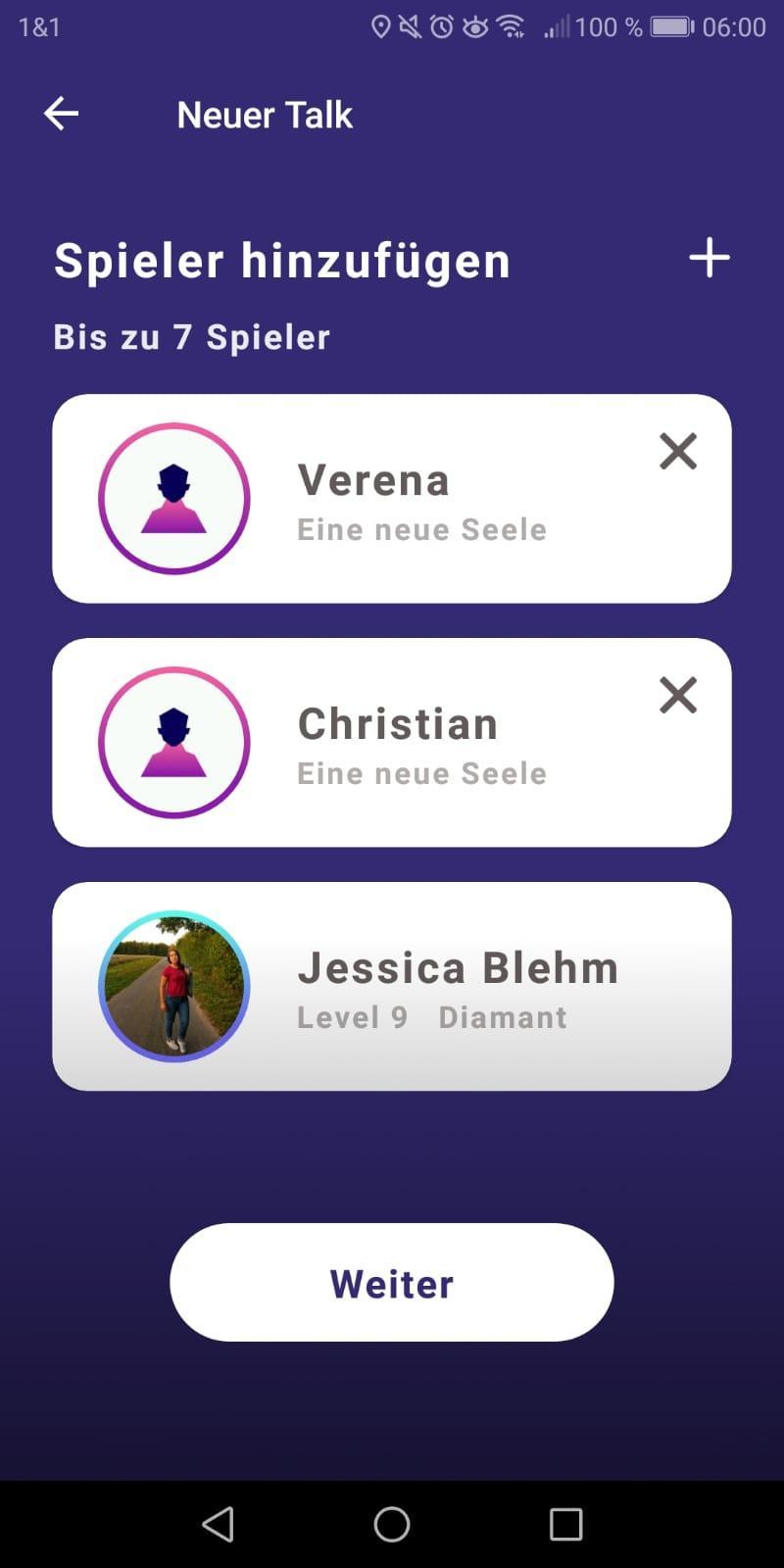This screenshot has width=784, height=1568.
Task: Go to the home screen
Action: click(392, 1524)
